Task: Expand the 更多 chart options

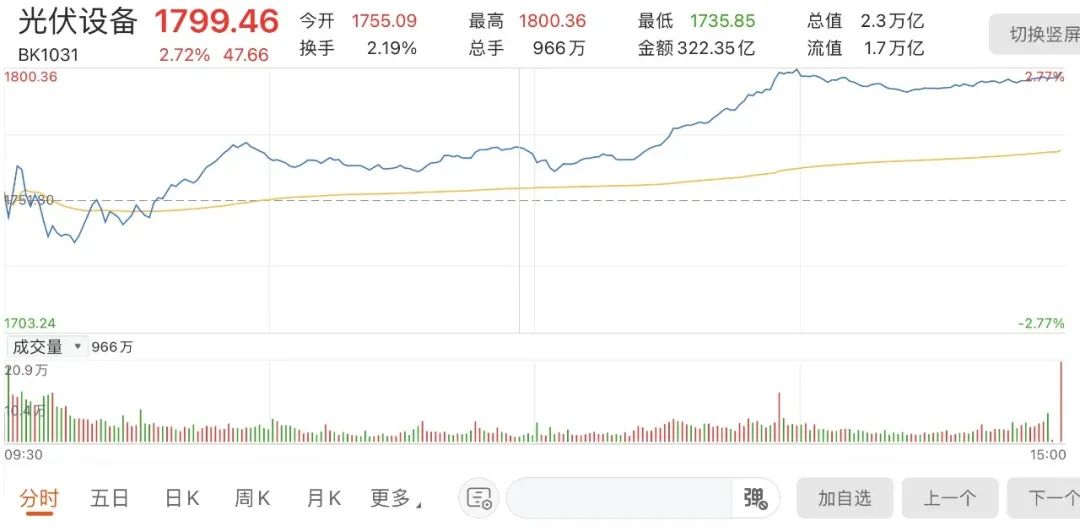Action: tap(395, 498)
